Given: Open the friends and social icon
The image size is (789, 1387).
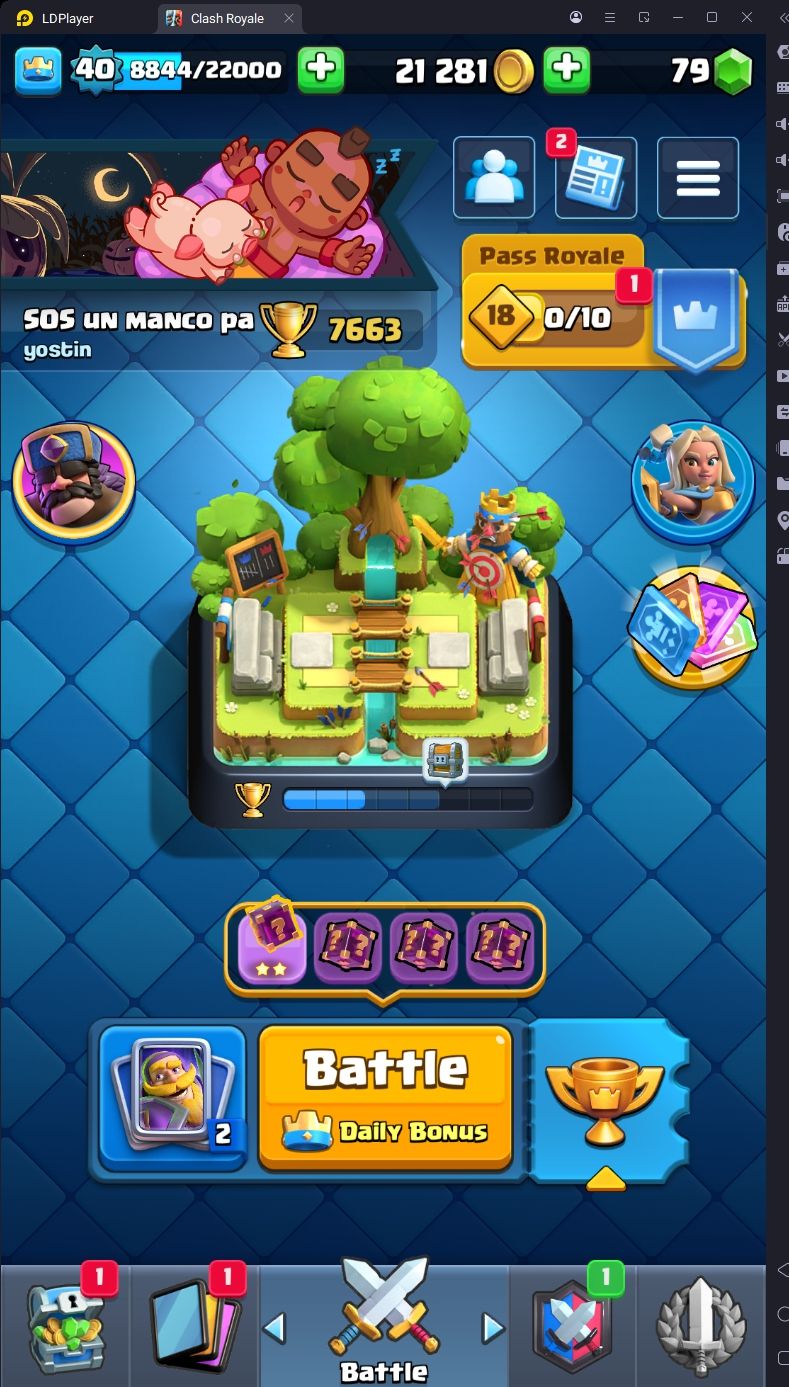Looking at the screenshot, I should pos(493,178).
